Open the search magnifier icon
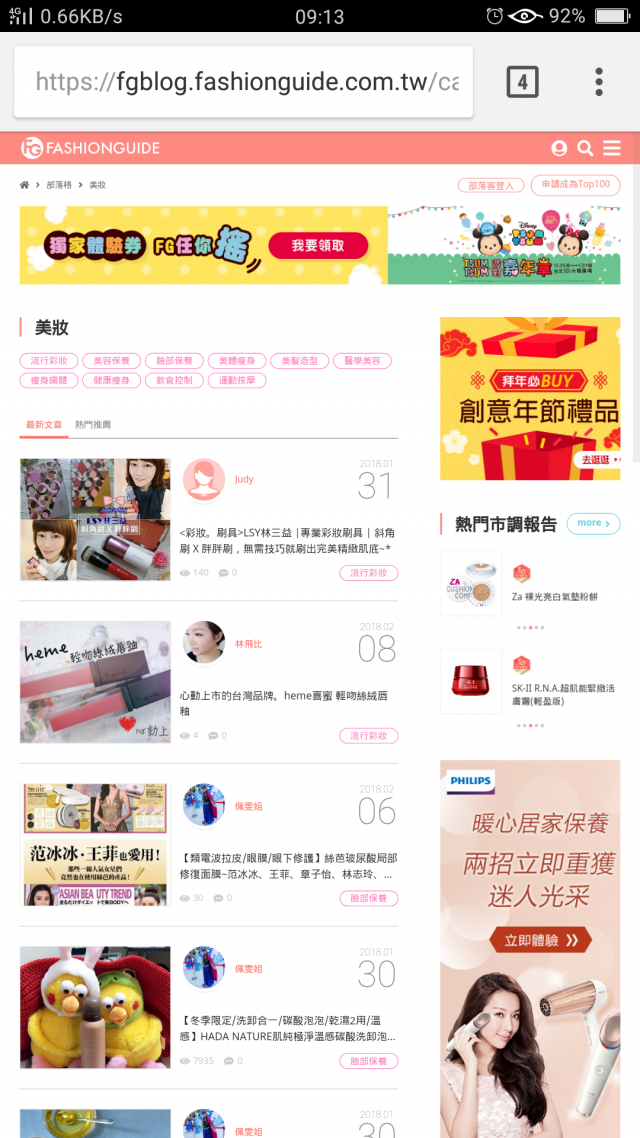The width and height of the screenshot is (640, 1138). point(586,148)
